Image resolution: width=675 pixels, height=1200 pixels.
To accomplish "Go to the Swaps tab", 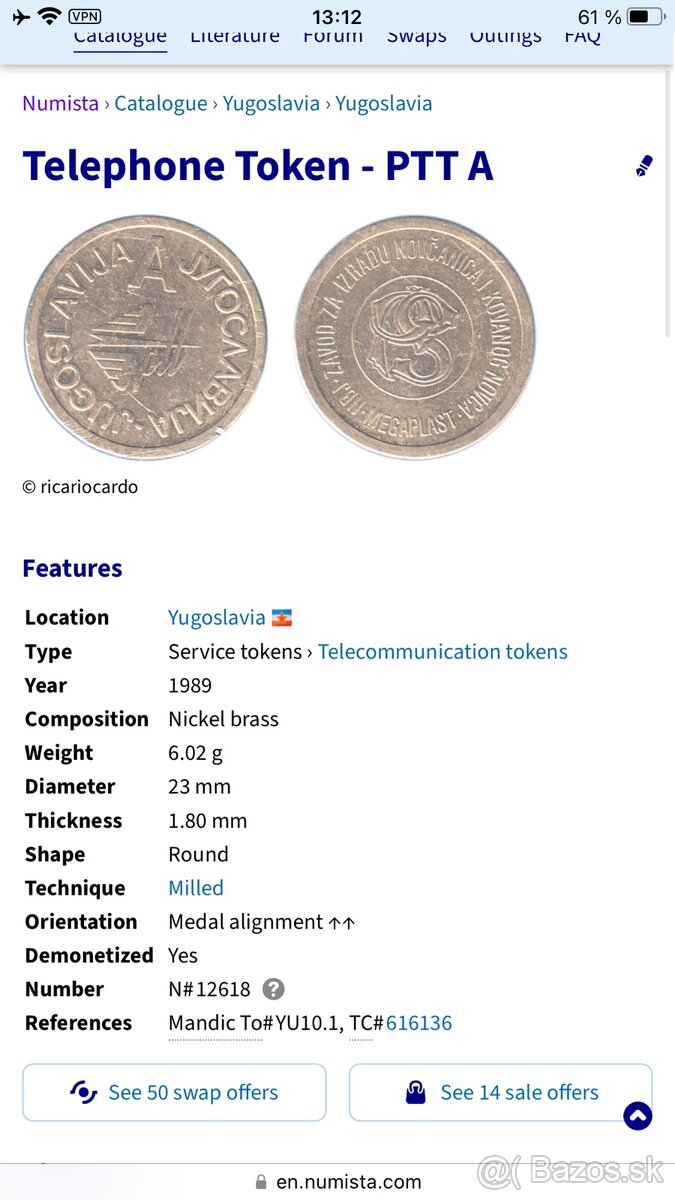I will point(416,38).
